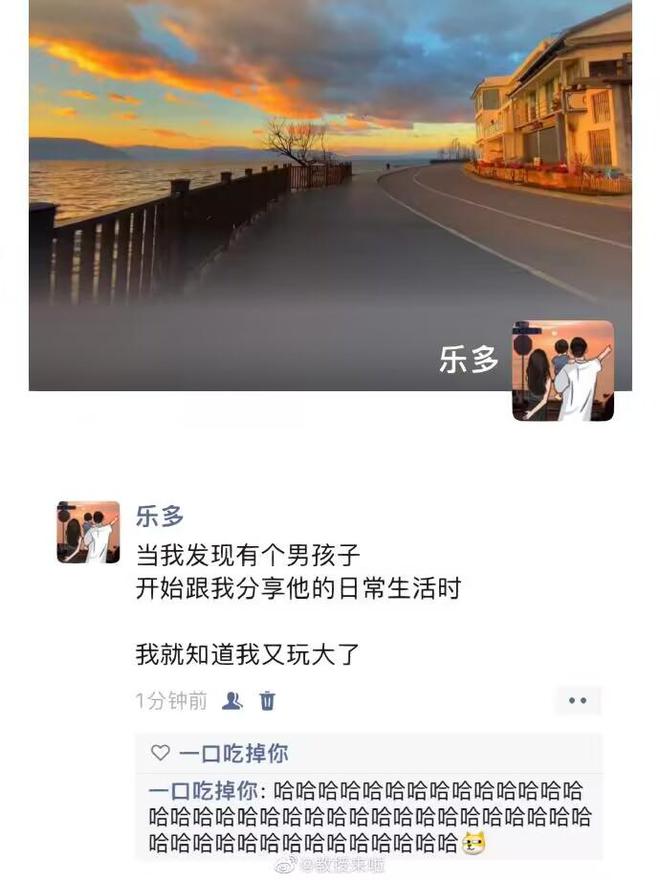
Task: Open 乐多's profile avatar on the cover
Action: (x=563, y=371)
